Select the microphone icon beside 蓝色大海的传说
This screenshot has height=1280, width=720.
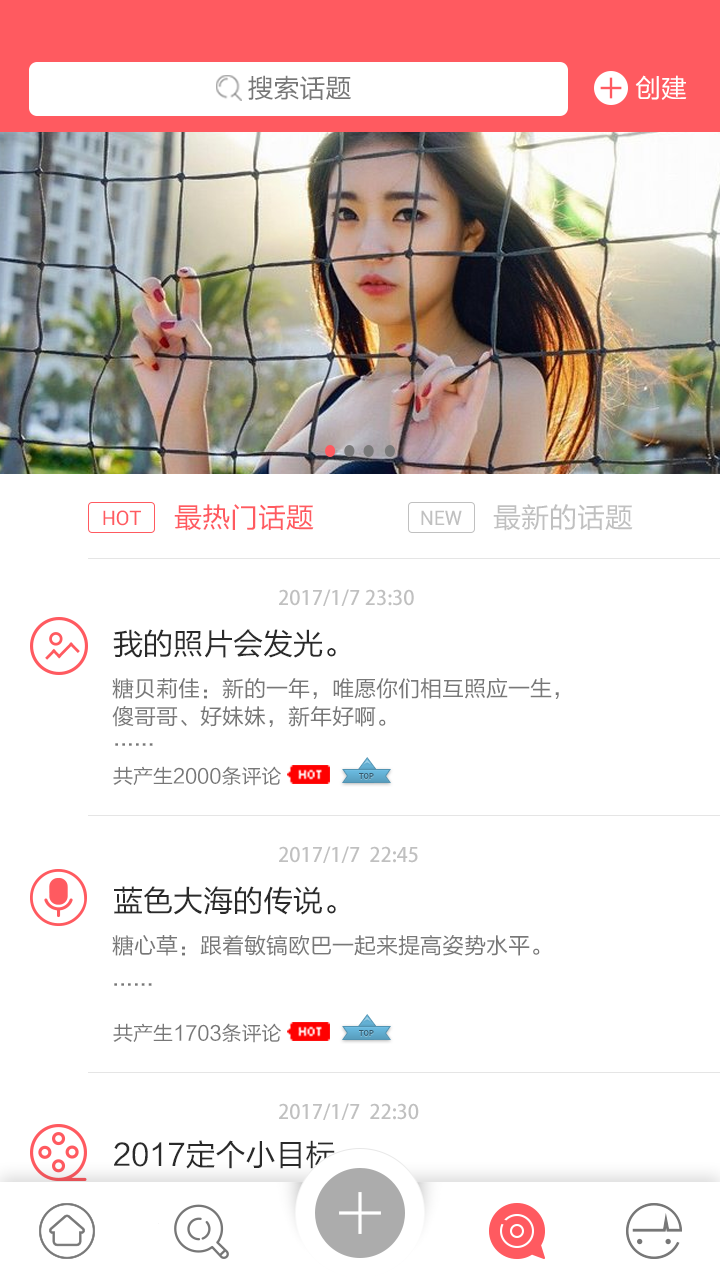point(58,897)
